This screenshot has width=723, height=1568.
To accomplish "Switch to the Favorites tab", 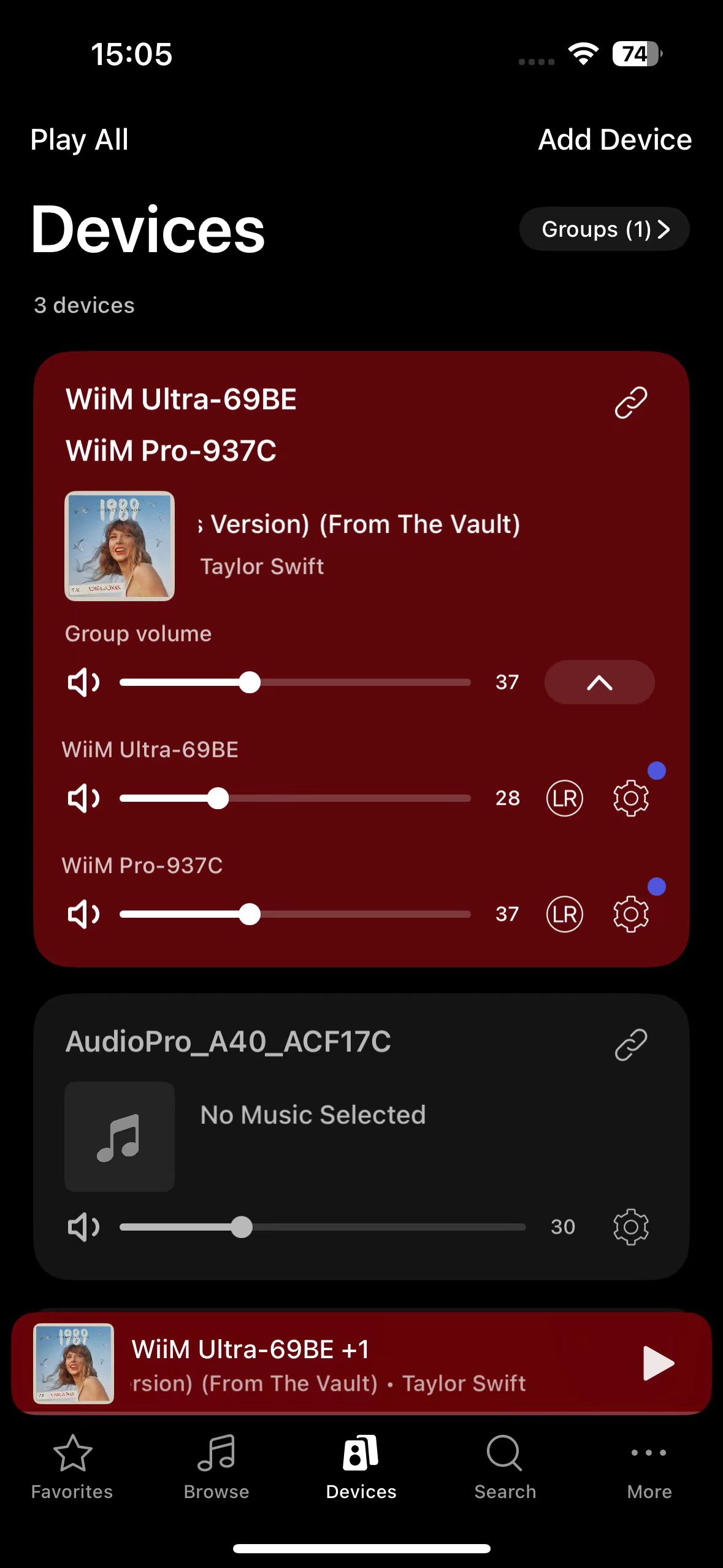I will (x=72, y=1467).
